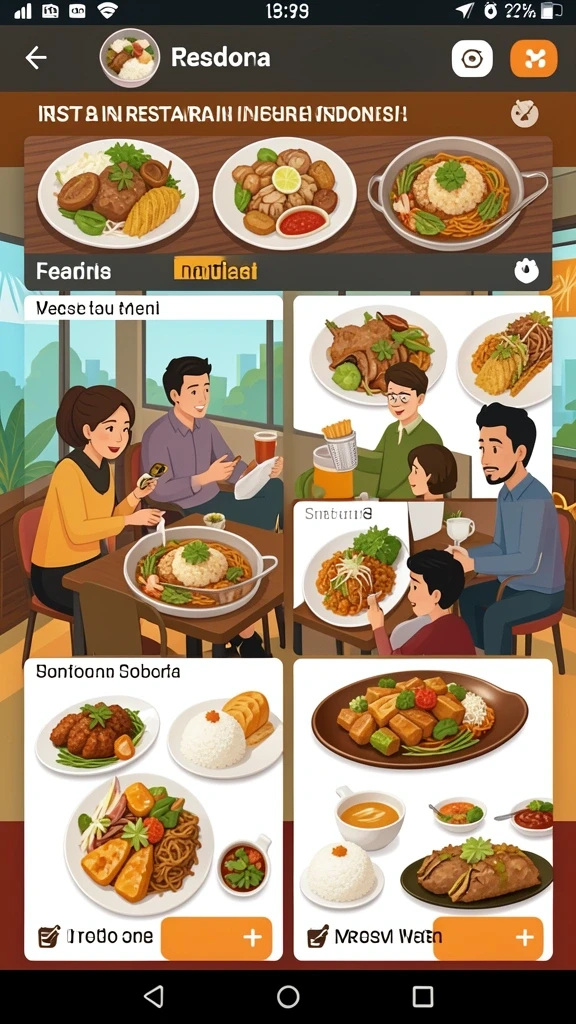
Task: Open the orange icon at top right
Action: coord(534,59)
